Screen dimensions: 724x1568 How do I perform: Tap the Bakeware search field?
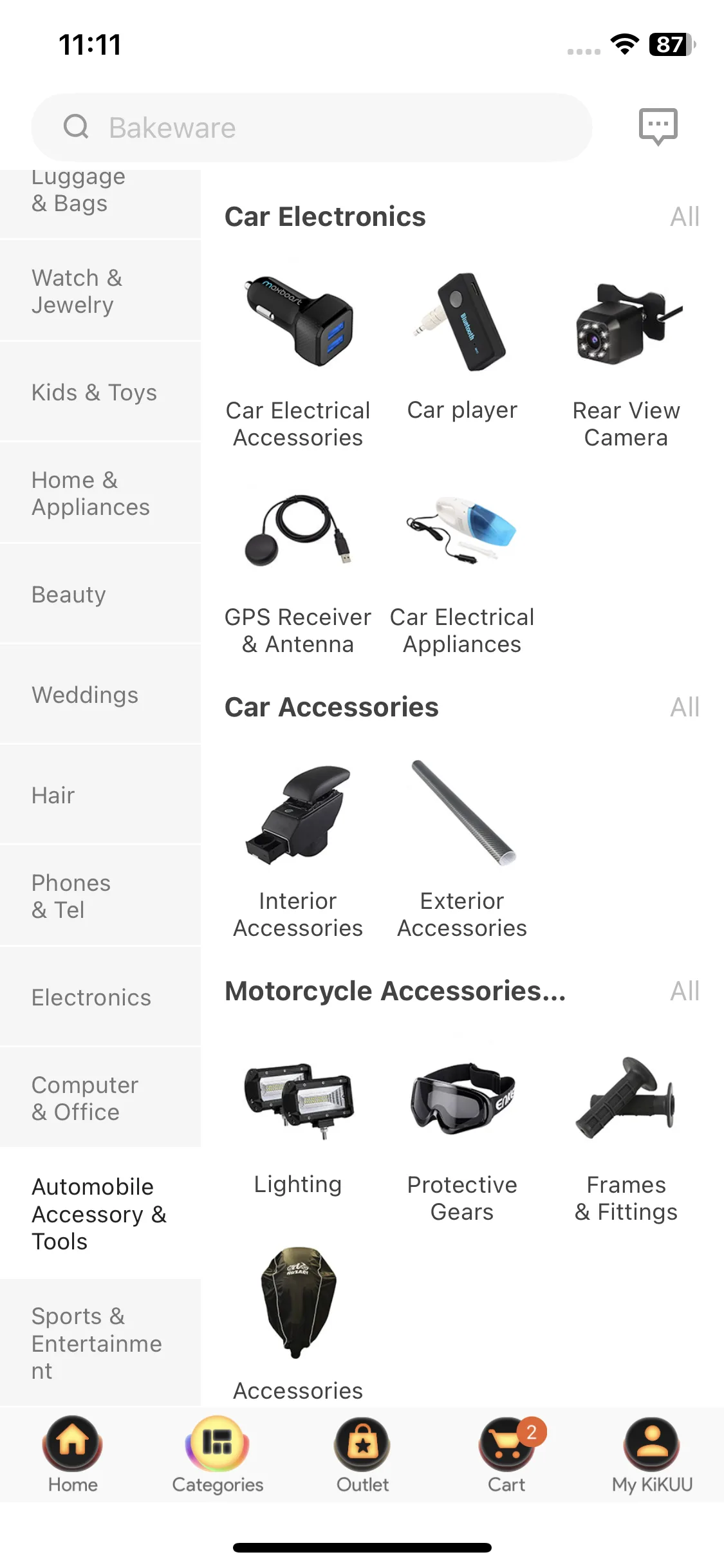pos(311,127)
